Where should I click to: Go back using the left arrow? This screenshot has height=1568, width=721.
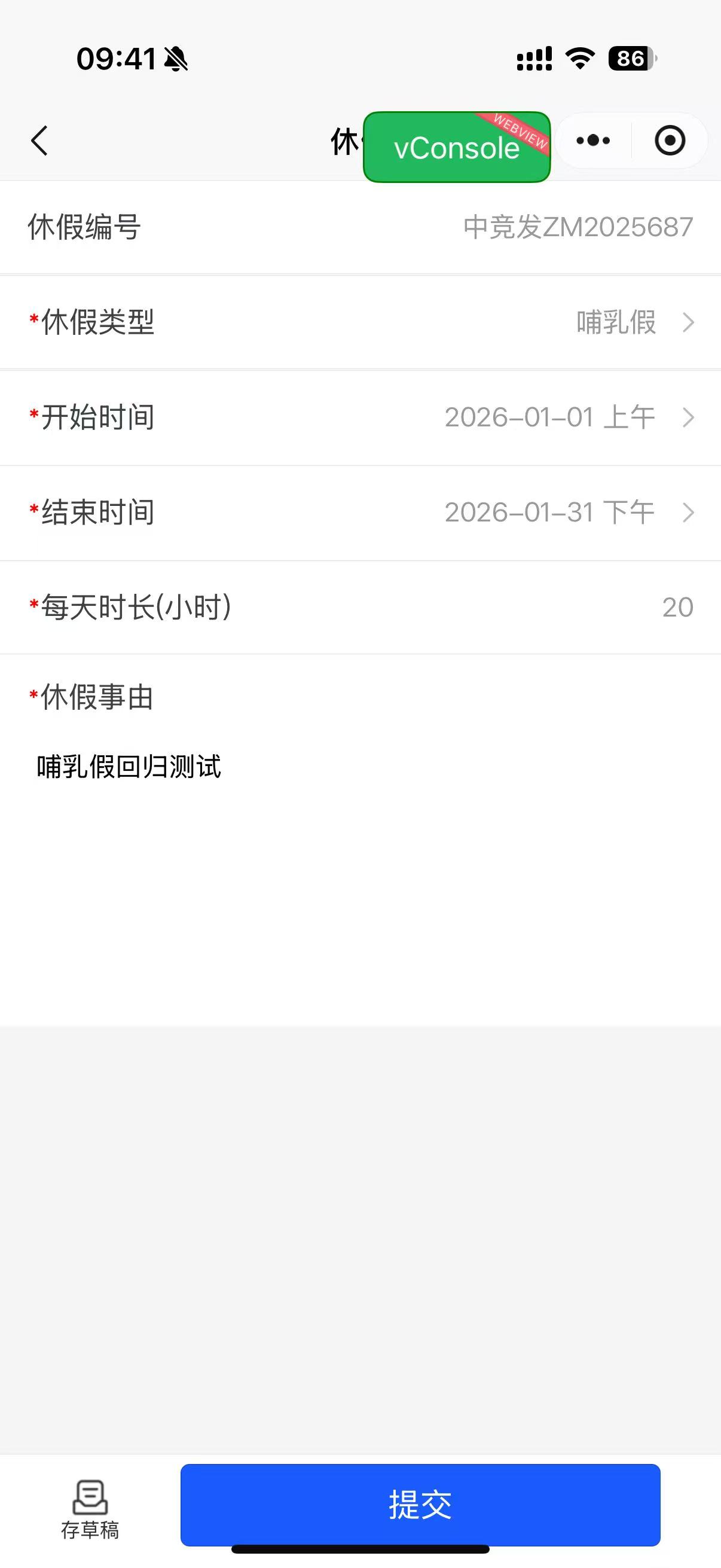39,141
